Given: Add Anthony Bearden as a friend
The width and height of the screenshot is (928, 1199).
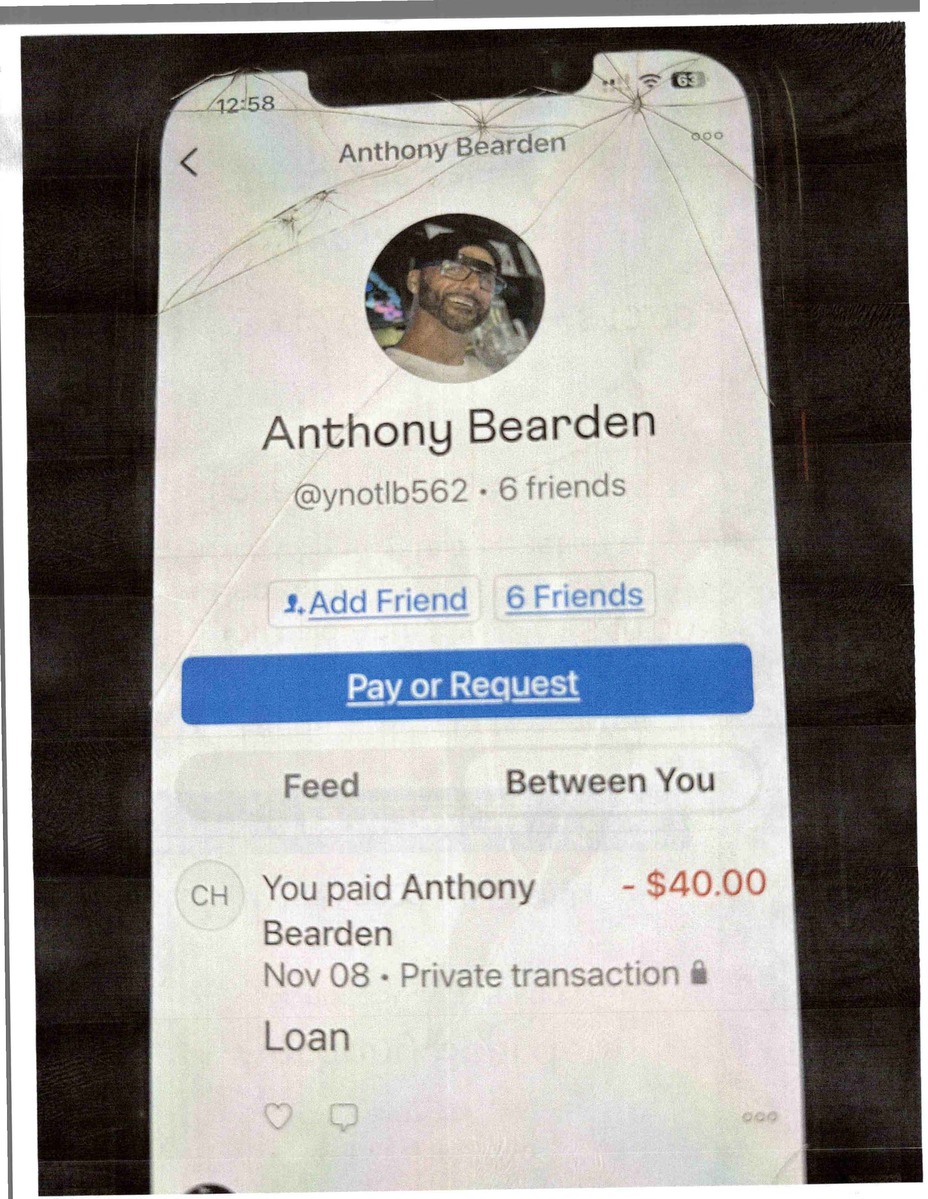Looking at the screenshot, I should [375, 602].
